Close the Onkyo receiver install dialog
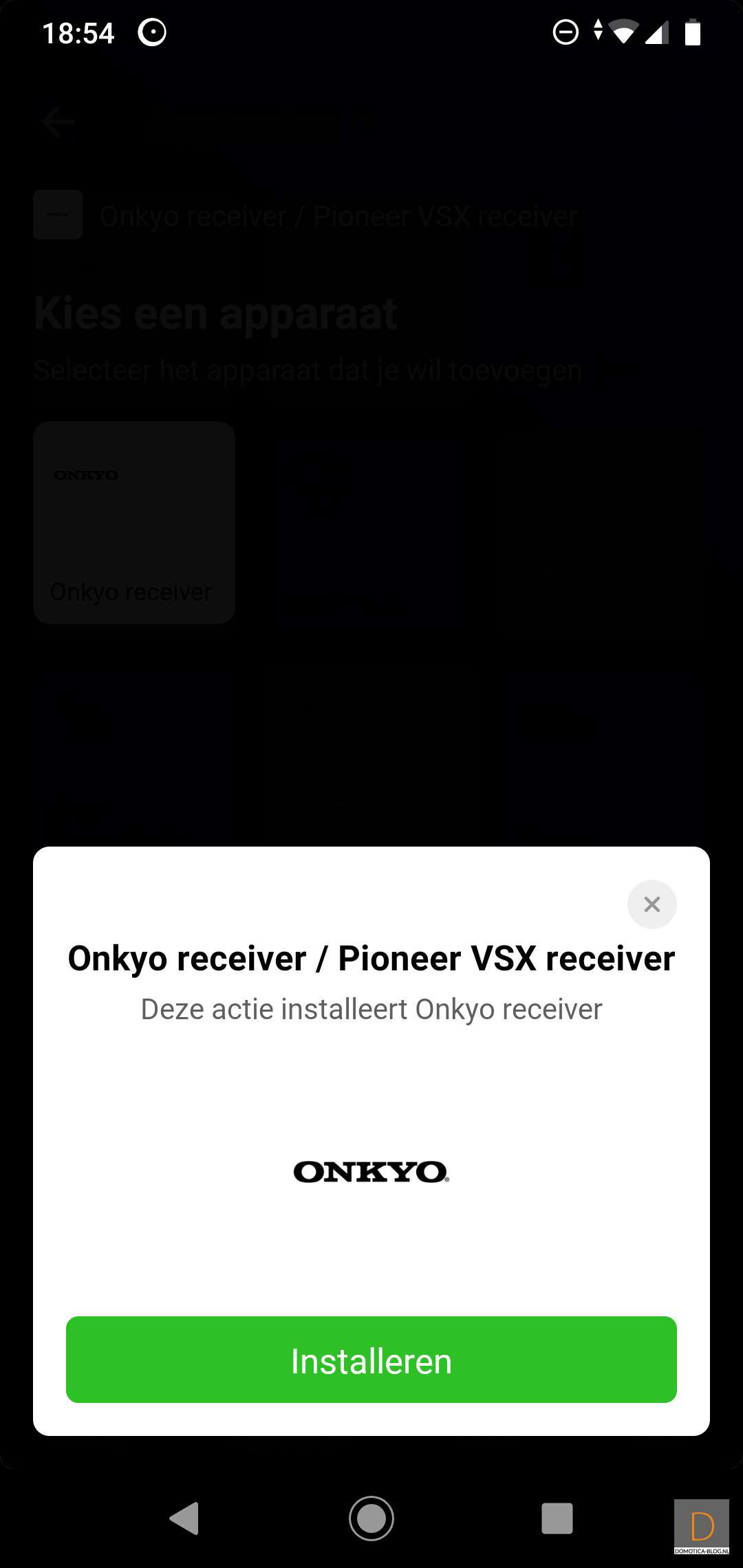This screenshot has width=743, height=1568. pos(652,904)
